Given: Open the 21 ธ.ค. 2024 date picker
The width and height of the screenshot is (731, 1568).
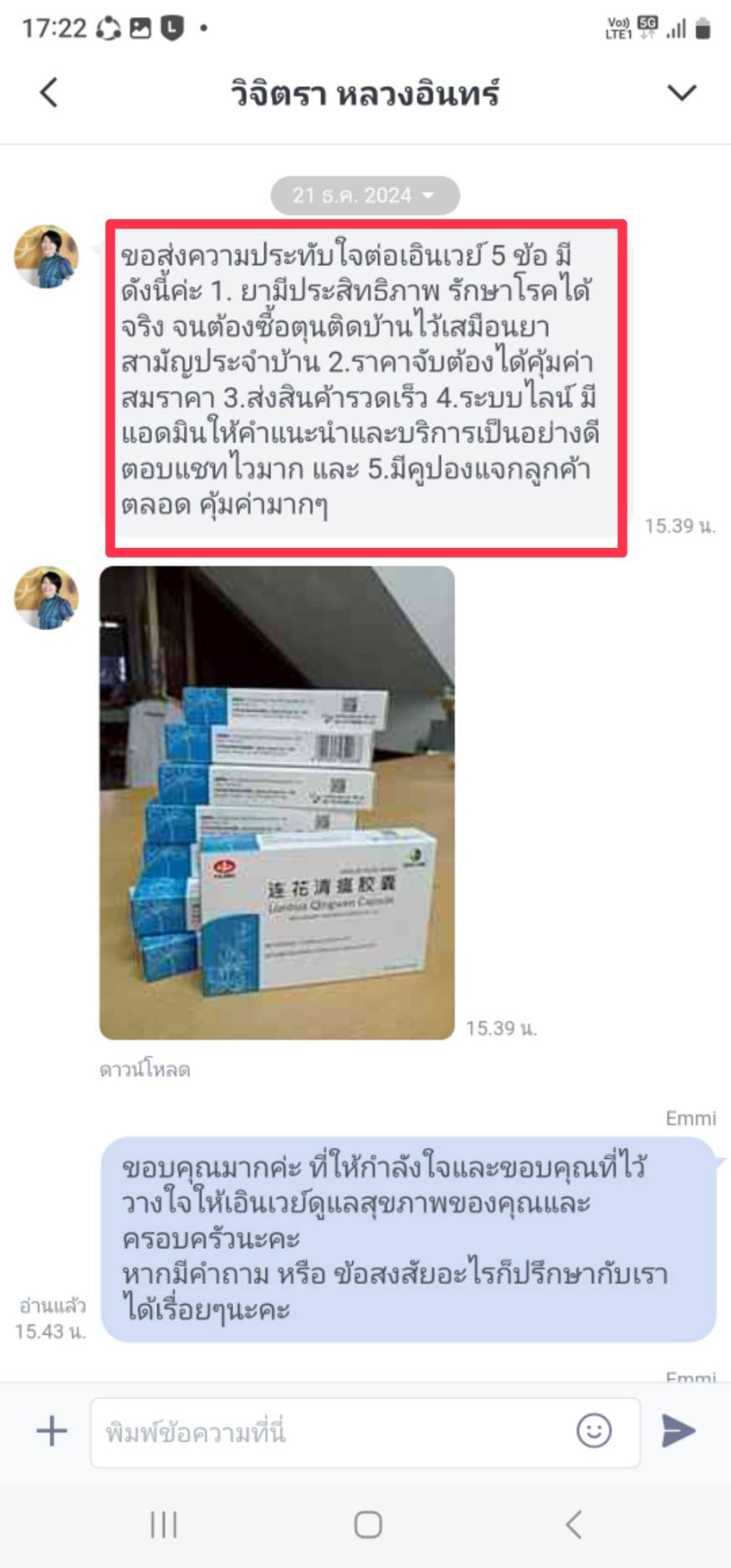Looking at the screenshot, I should tap(365, 196).
